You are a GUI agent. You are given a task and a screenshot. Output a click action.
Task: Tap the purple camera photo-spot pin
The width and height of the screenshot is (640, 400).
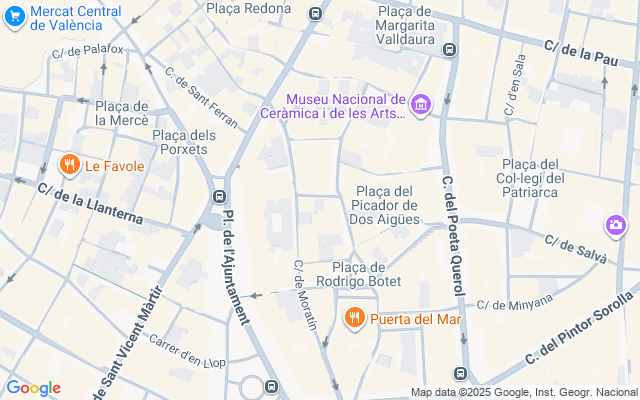click(x=616, y=226)
